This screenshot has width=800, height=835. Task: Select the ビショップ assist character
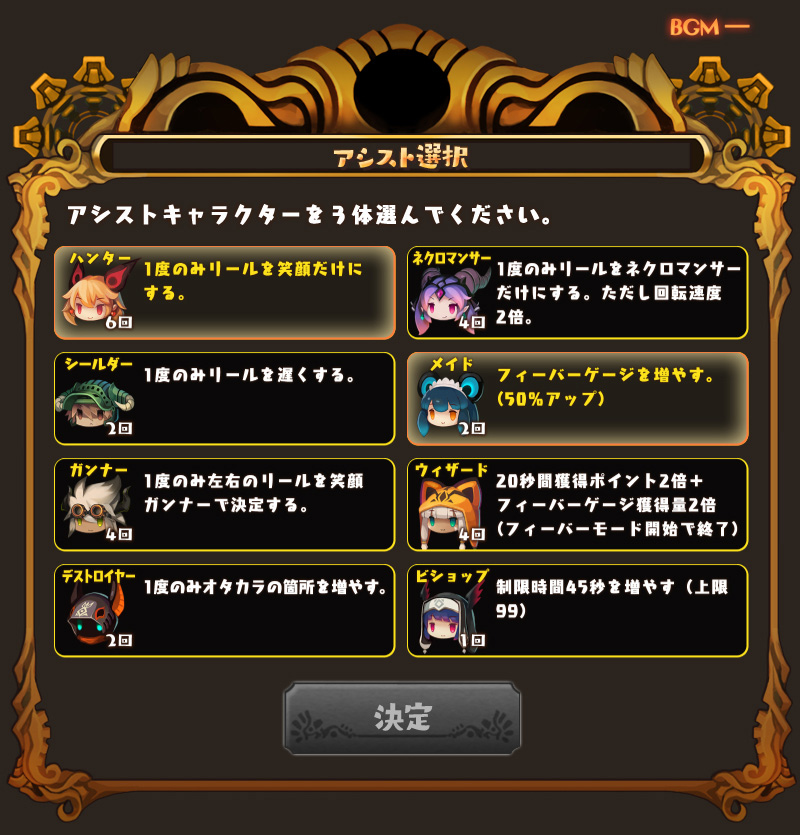coord(577,610)
